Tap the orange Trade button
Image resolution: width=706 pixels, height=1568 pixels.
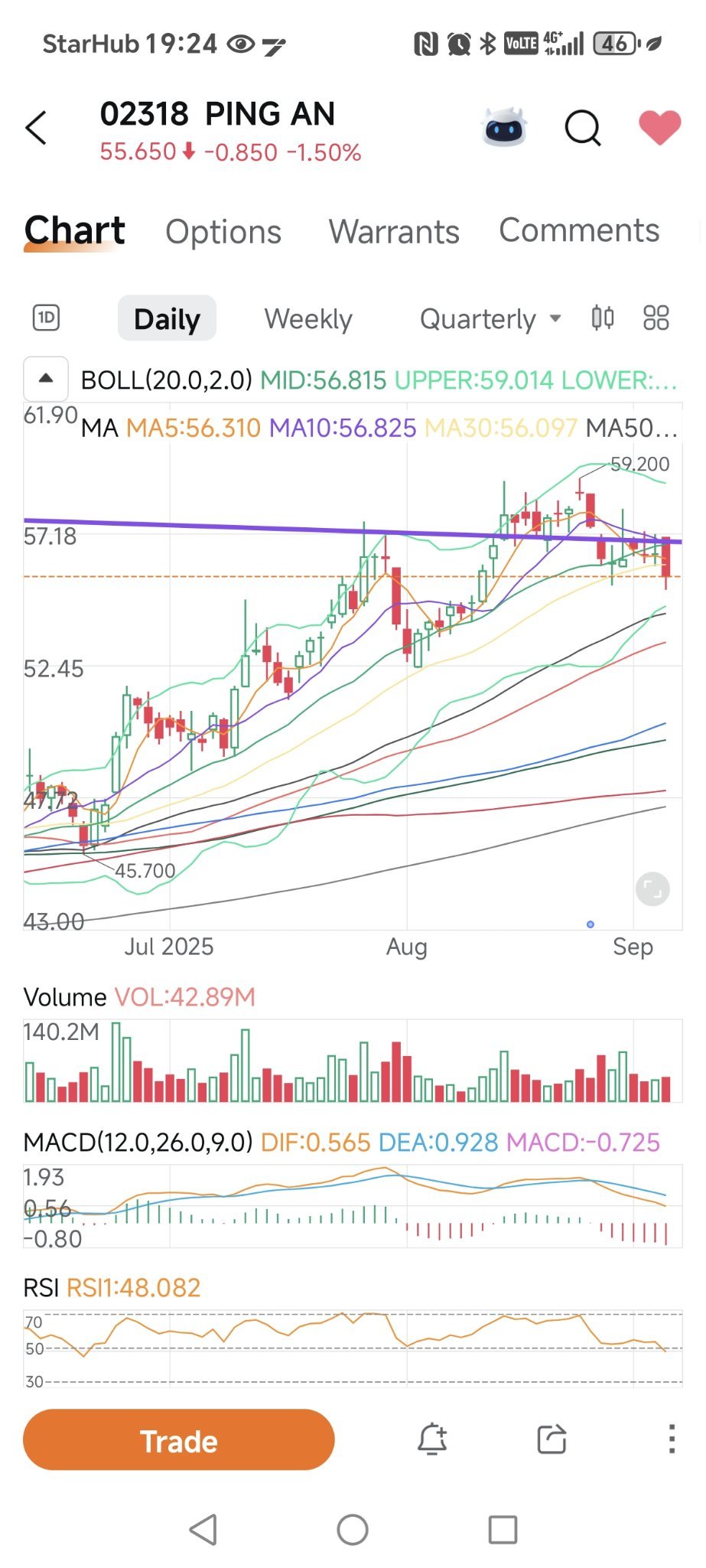[x=179, y=1440]
